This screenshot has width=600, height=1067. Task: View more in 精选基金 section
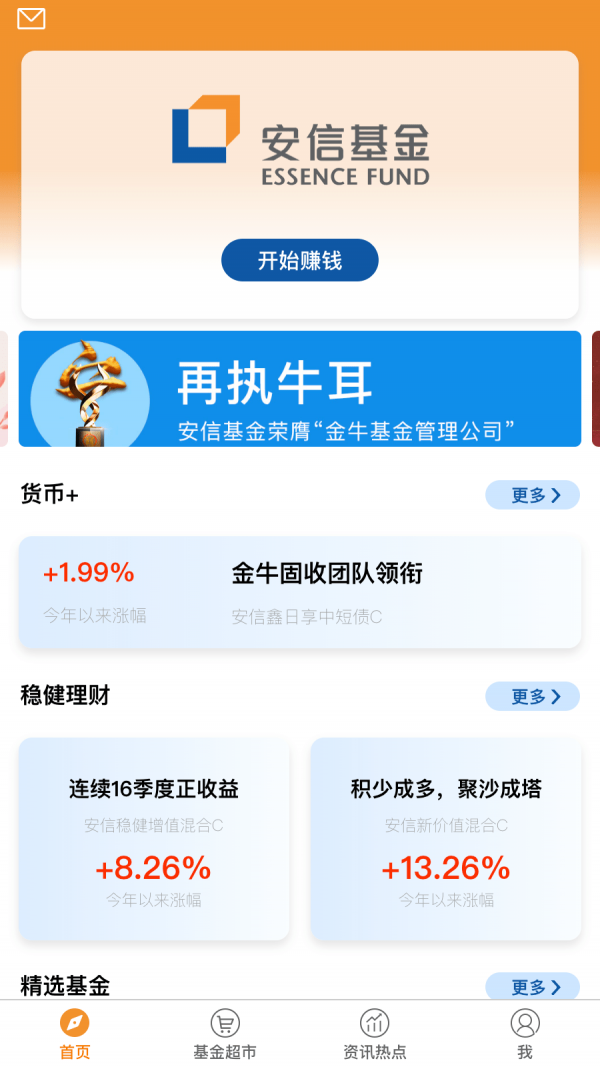(532, 987)
